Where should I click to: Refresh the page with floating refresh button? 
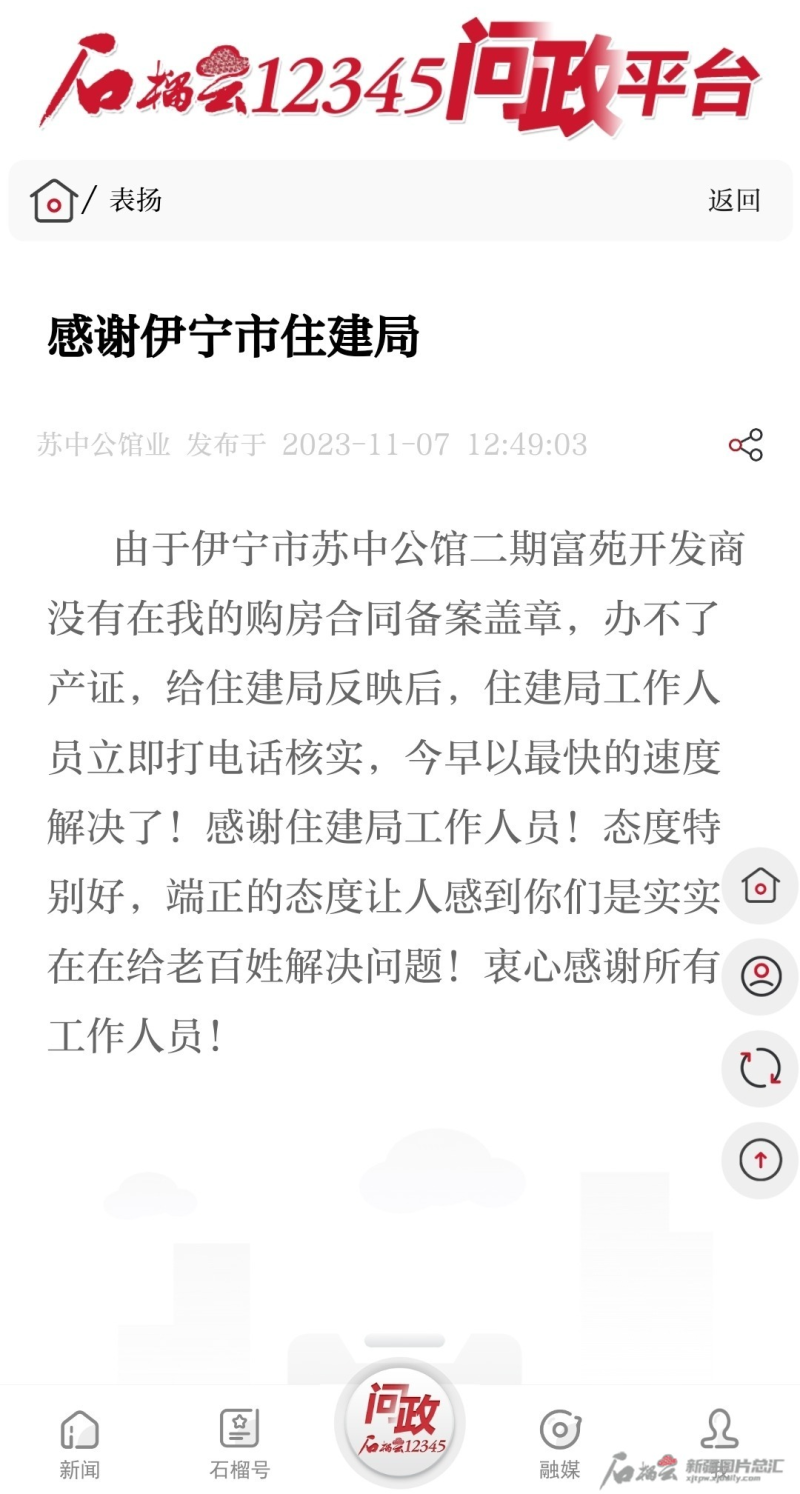coord(760,1068)
